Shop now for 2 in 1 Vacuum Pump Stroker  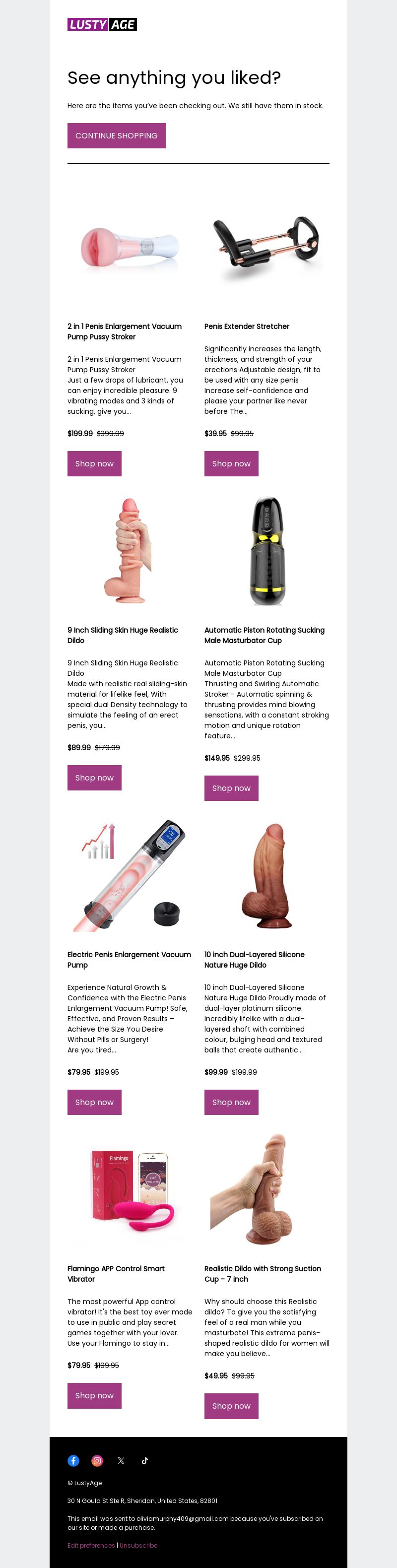(94, 464)
